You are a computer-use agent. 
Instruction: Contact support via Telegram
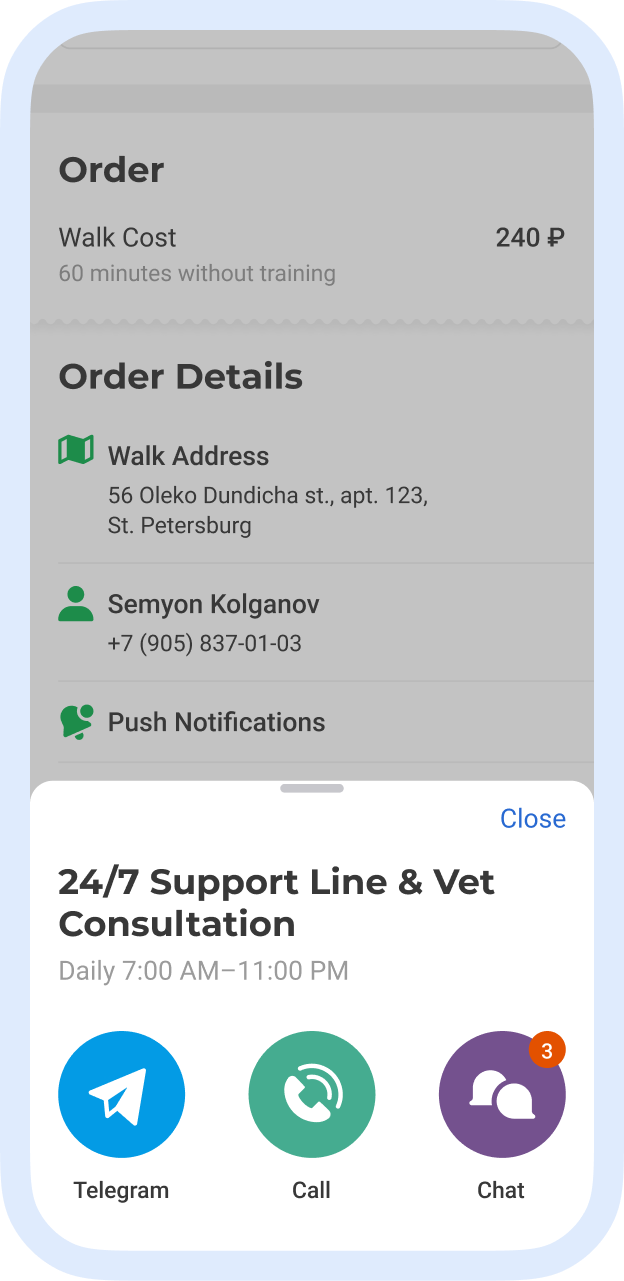pos(121,1094)
